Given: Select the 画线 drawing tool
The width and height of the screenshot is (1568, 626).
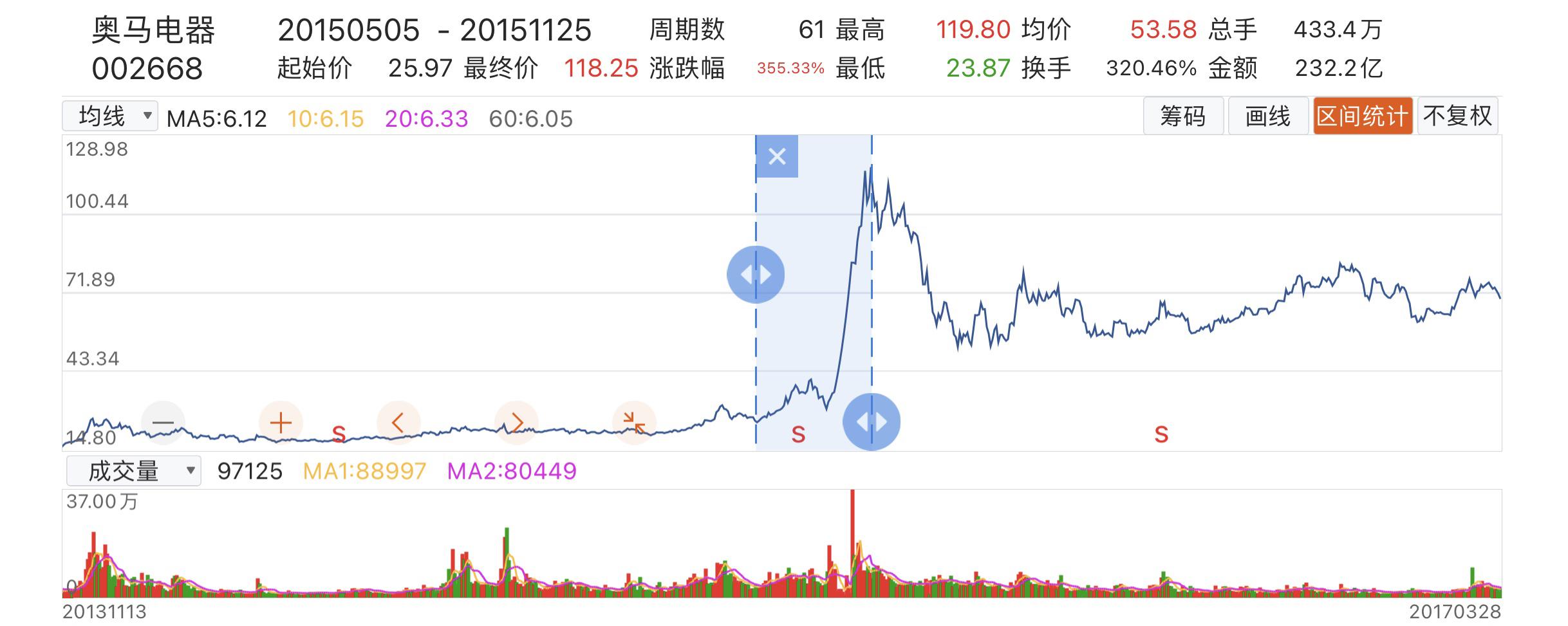Looking at the screenshot, I should click(1267, 116).
